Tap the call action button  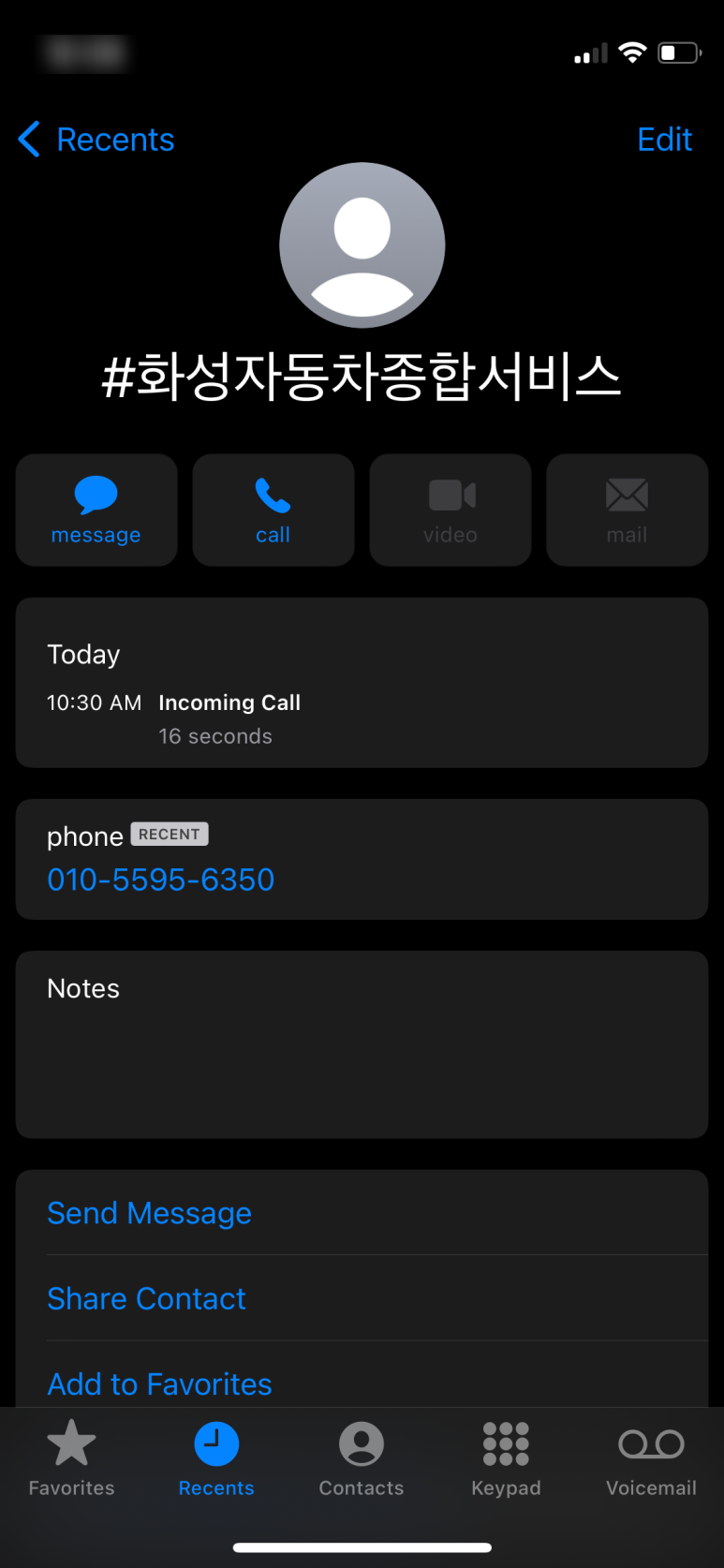(x=273, y=510)
